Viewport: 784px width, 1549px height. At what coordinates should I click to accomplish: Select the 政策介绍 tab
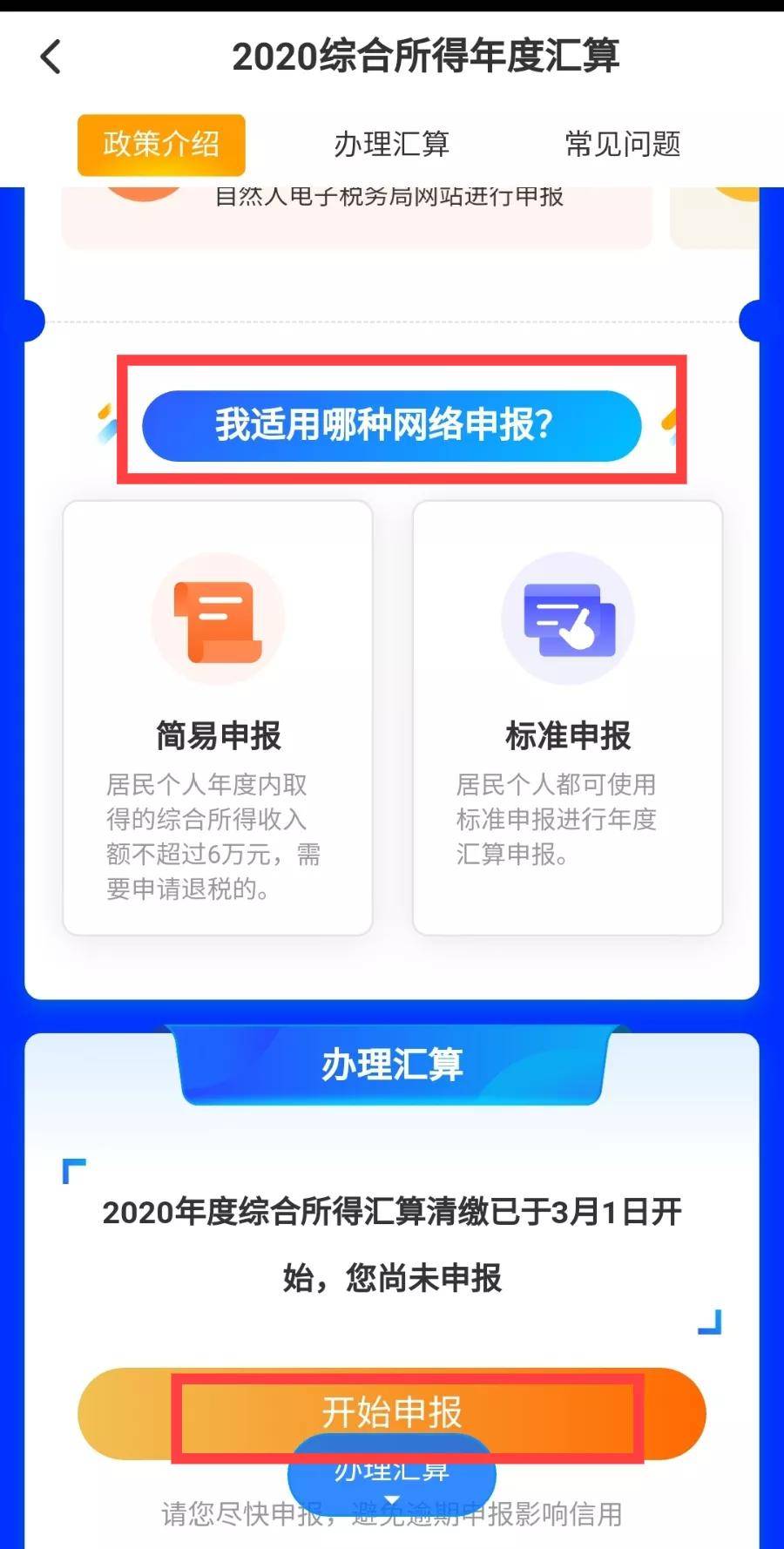(x=161, y=145)
